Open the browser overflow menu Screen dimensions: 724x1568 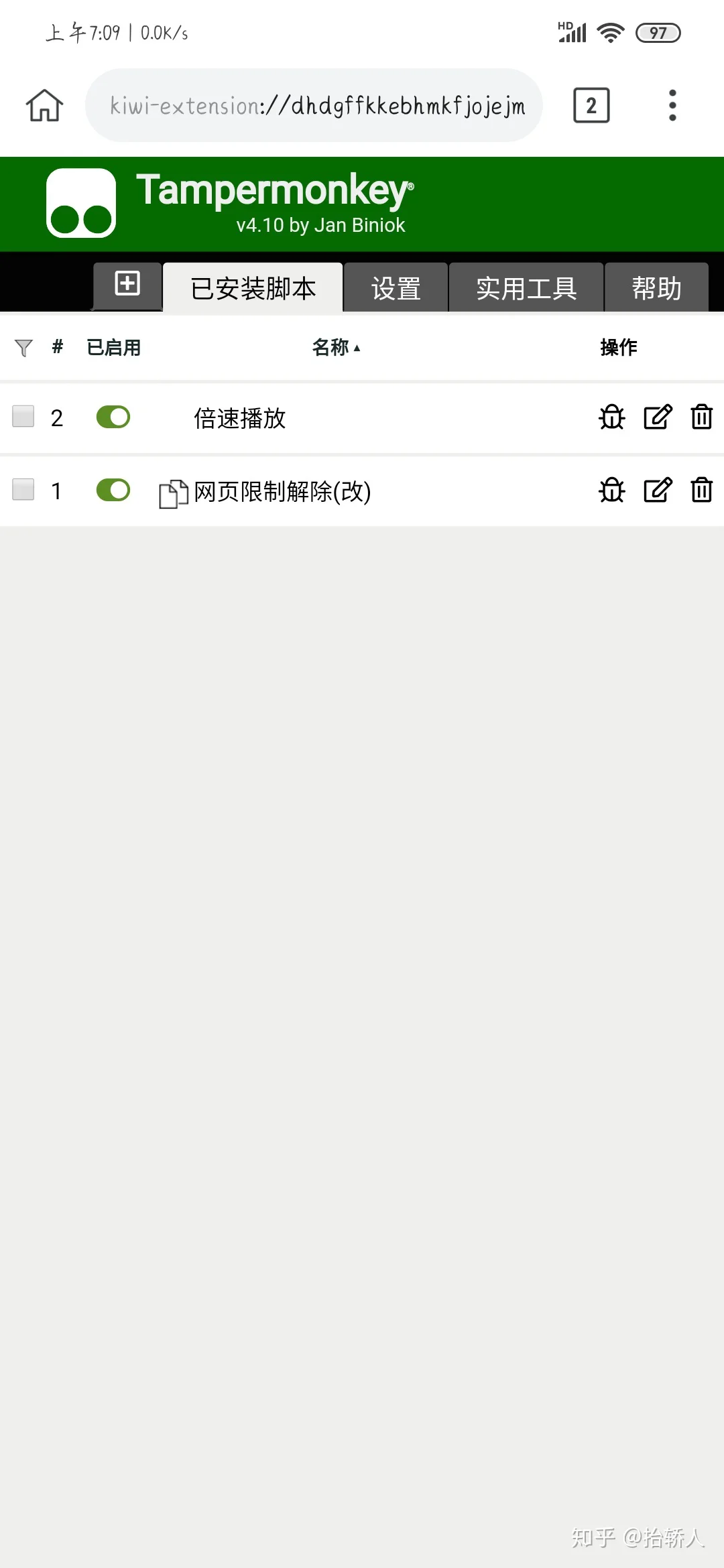click(x=672, y=105)
